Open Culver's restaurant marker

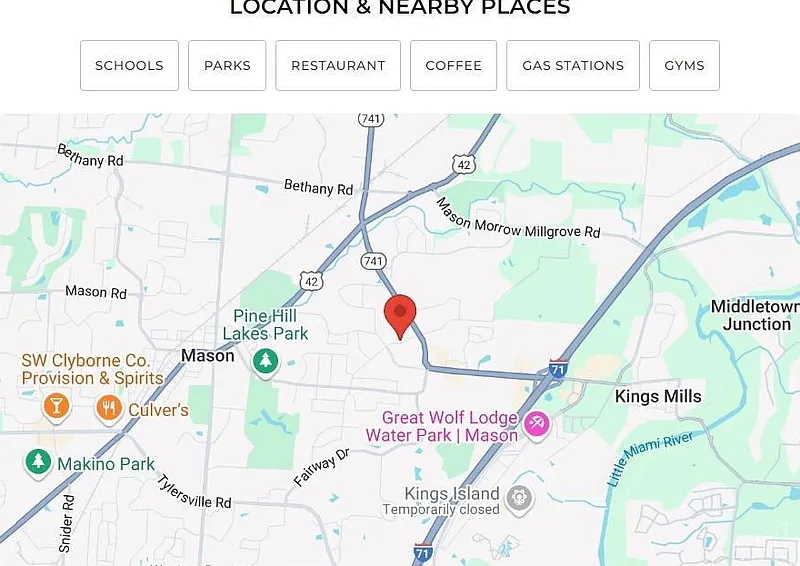[x=109, y=408]
